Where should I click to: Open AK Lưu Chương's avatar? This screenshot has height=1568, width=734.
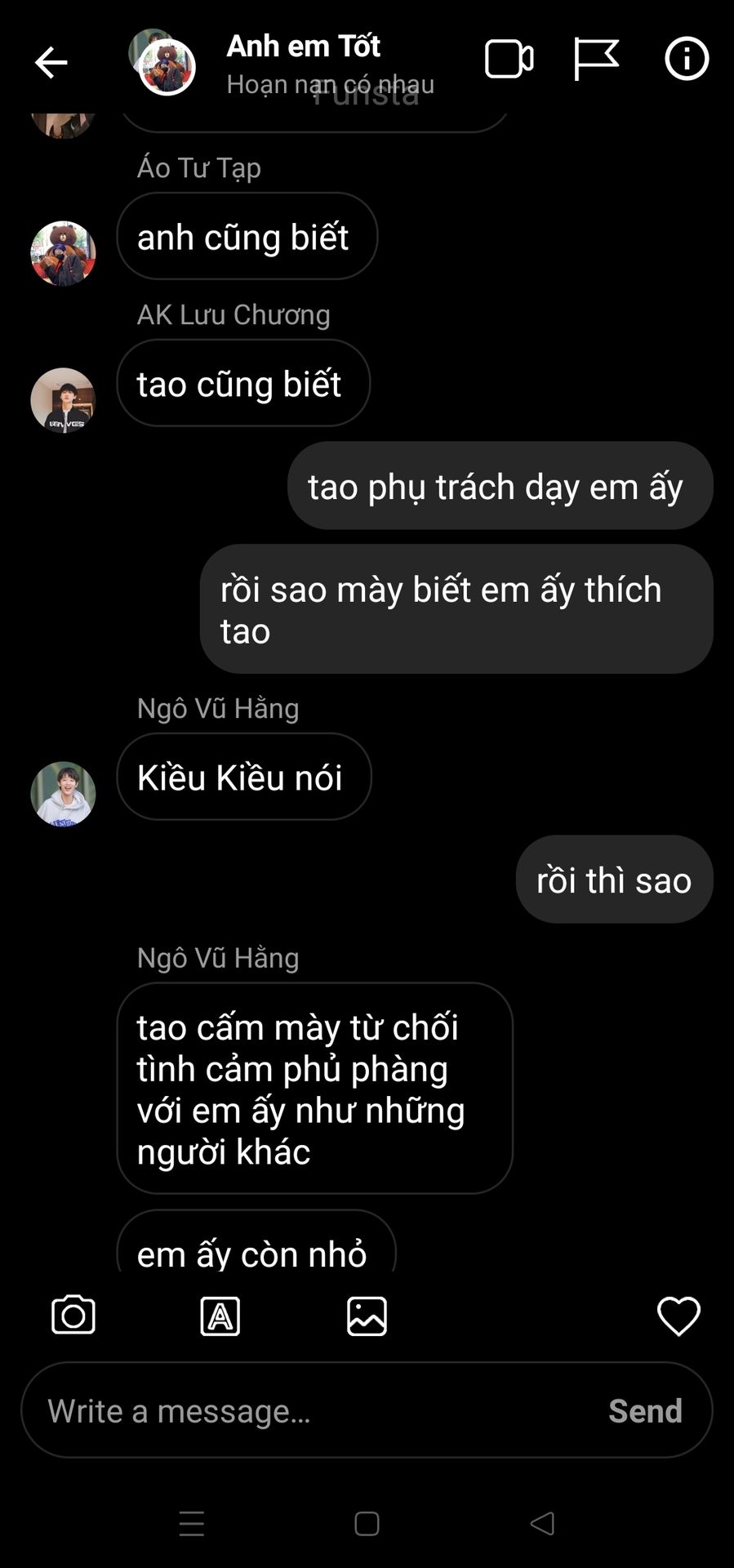tap(63, 400)
